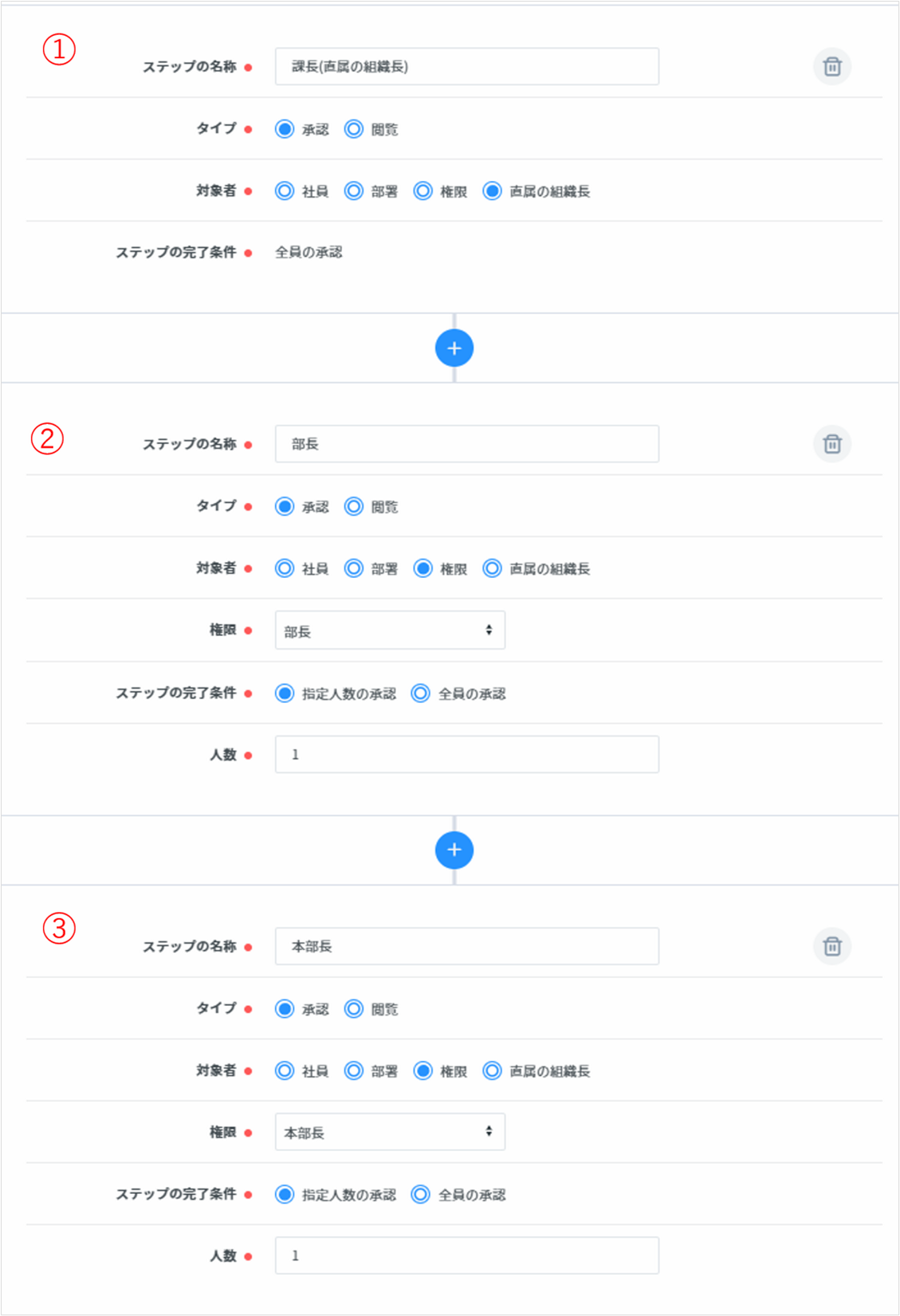Switch 本部長 step type to 閲覧
900x1316 pixels.
tap(354, 1009)
